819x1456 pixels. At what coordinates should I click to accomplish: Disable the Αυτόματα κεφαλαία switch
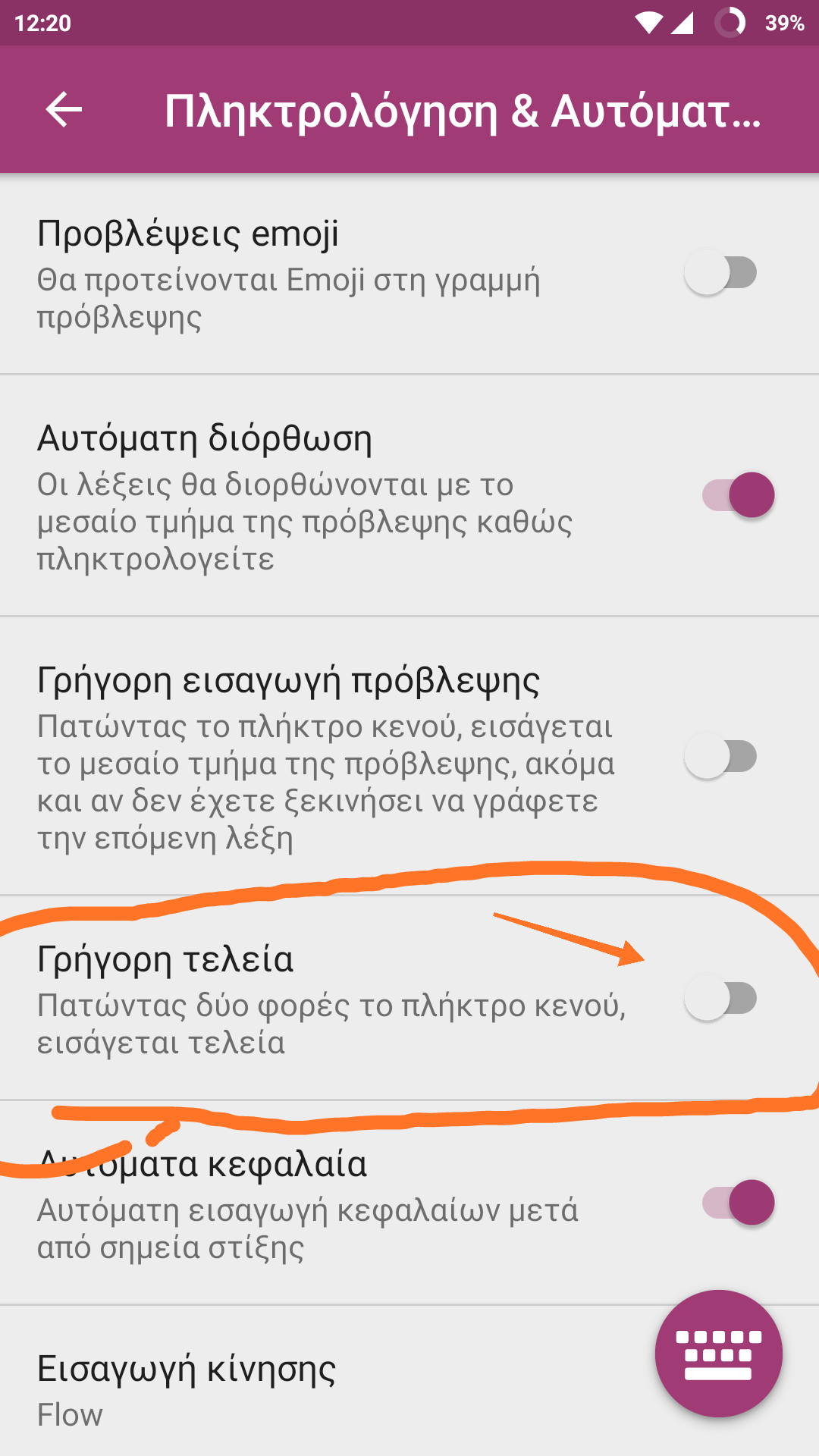[x=738, y=1203]
